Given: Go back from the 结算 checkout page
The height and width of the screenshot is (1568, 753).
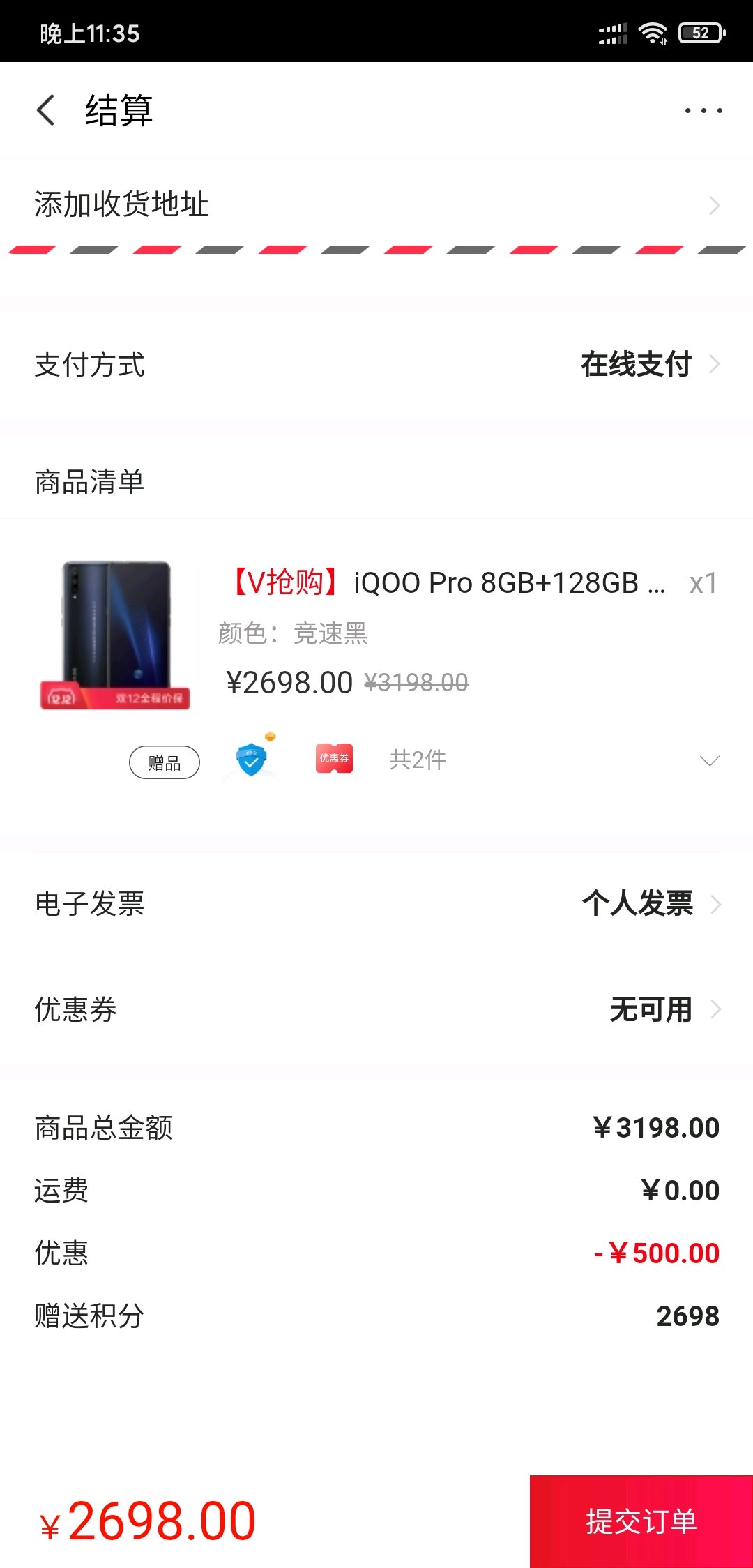Looking at the screenshot, I should 46,110.
